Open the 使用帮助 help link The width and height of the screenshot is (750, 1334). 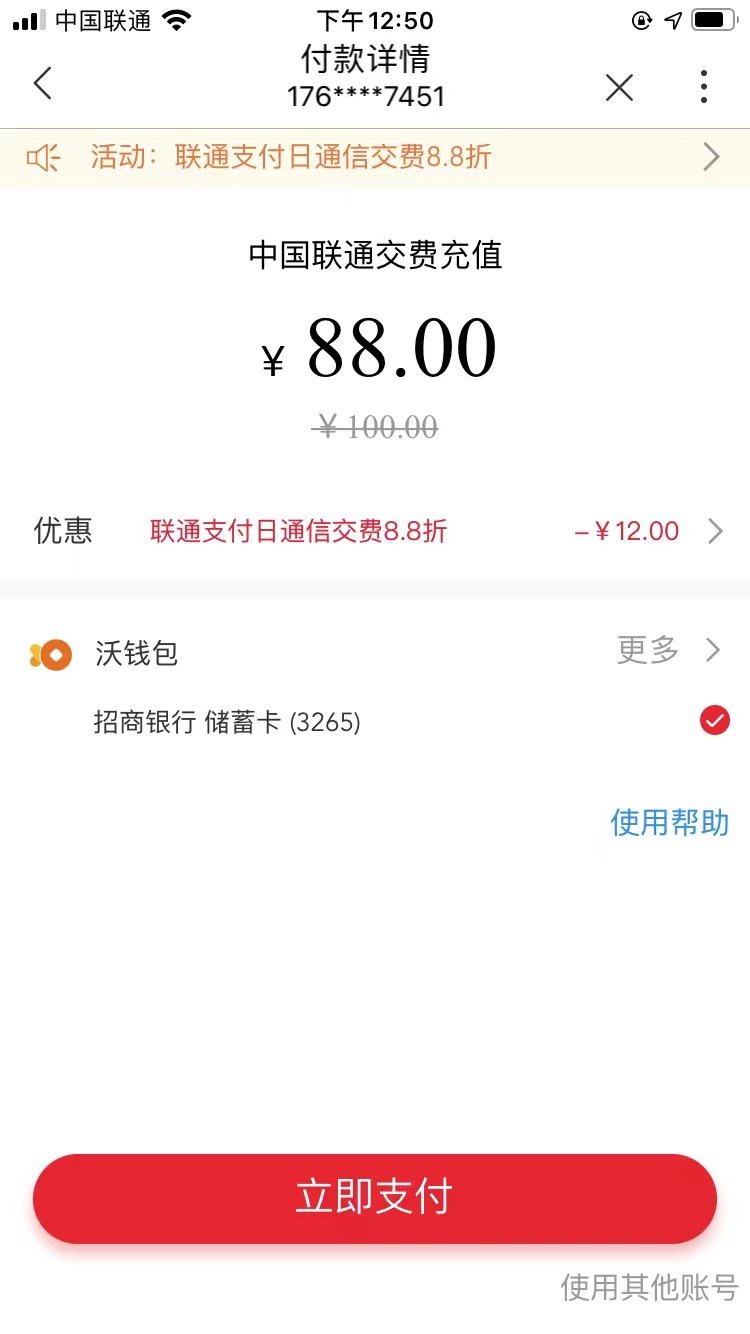point(669,823)
